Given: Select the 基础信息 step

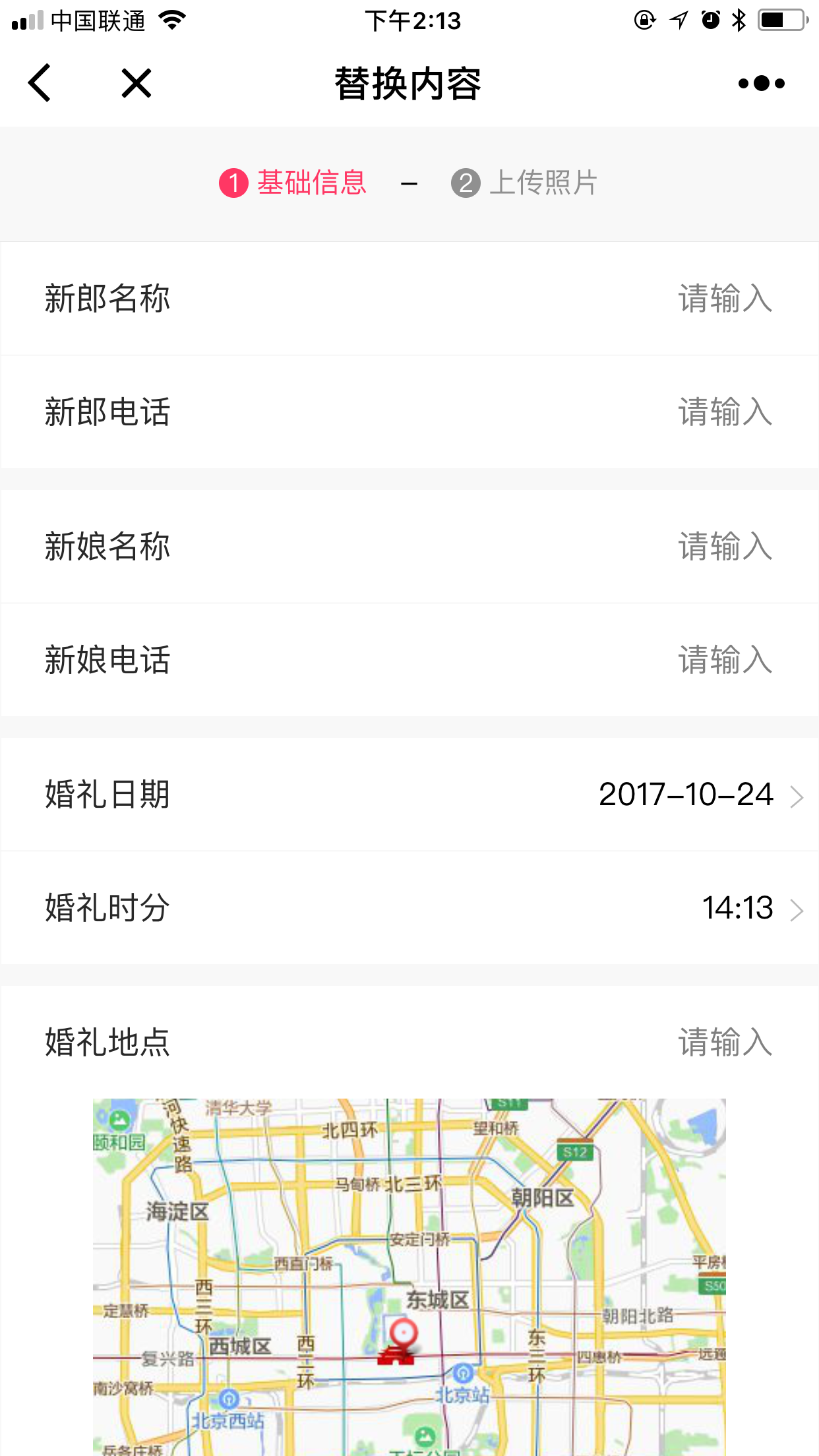Looking at the screenshot, I should tap(293, 183).
